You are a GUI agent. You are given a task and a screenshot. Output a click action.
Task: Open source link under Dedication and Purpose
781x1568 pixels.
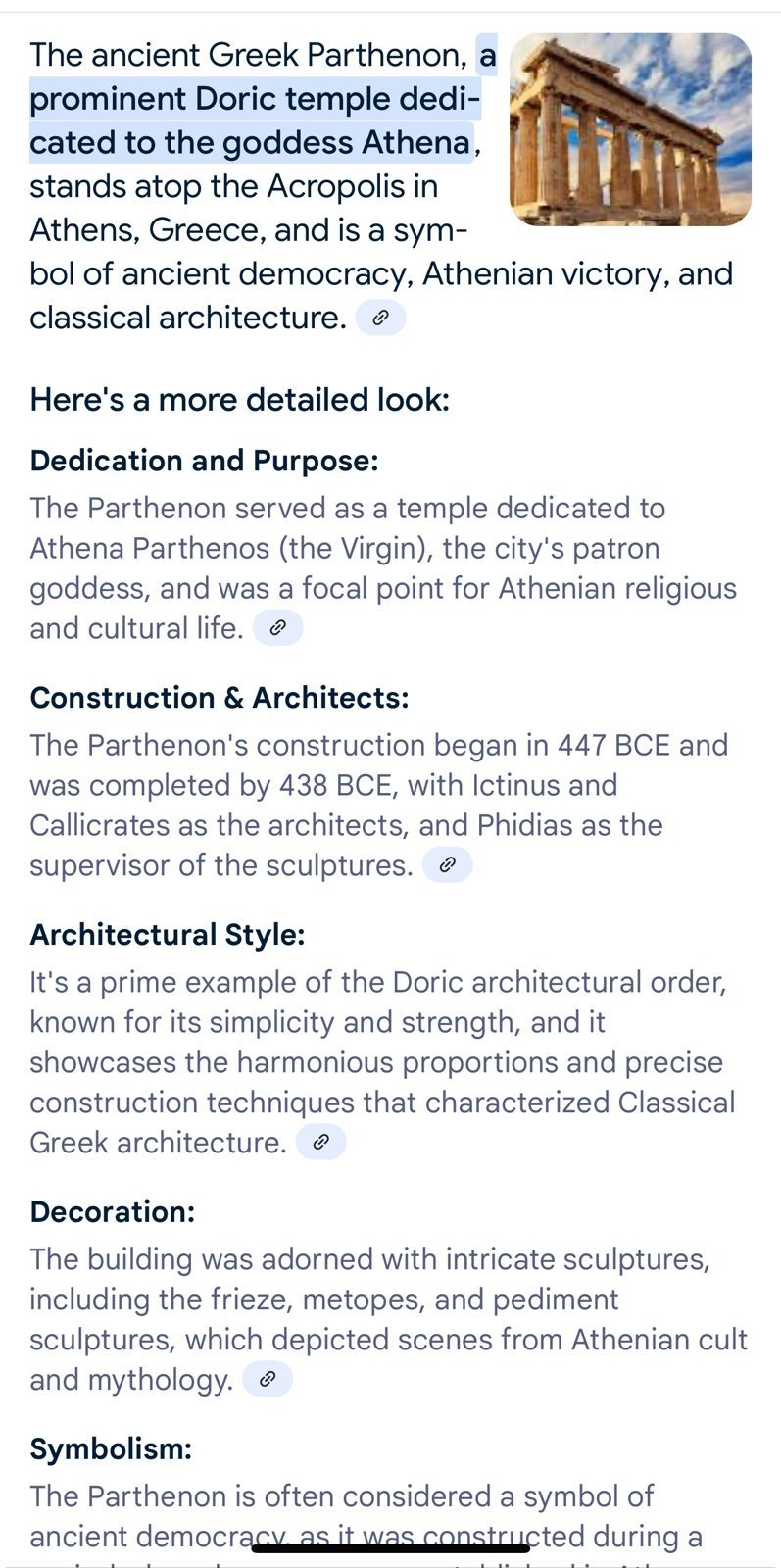click(277, 628)
